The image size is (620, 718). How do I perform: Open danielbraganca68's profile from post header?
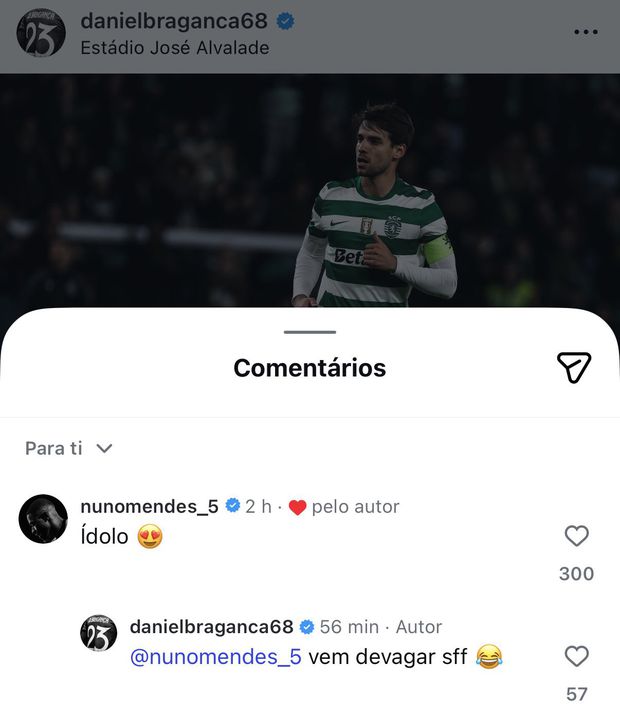click(x=172, y=21)
